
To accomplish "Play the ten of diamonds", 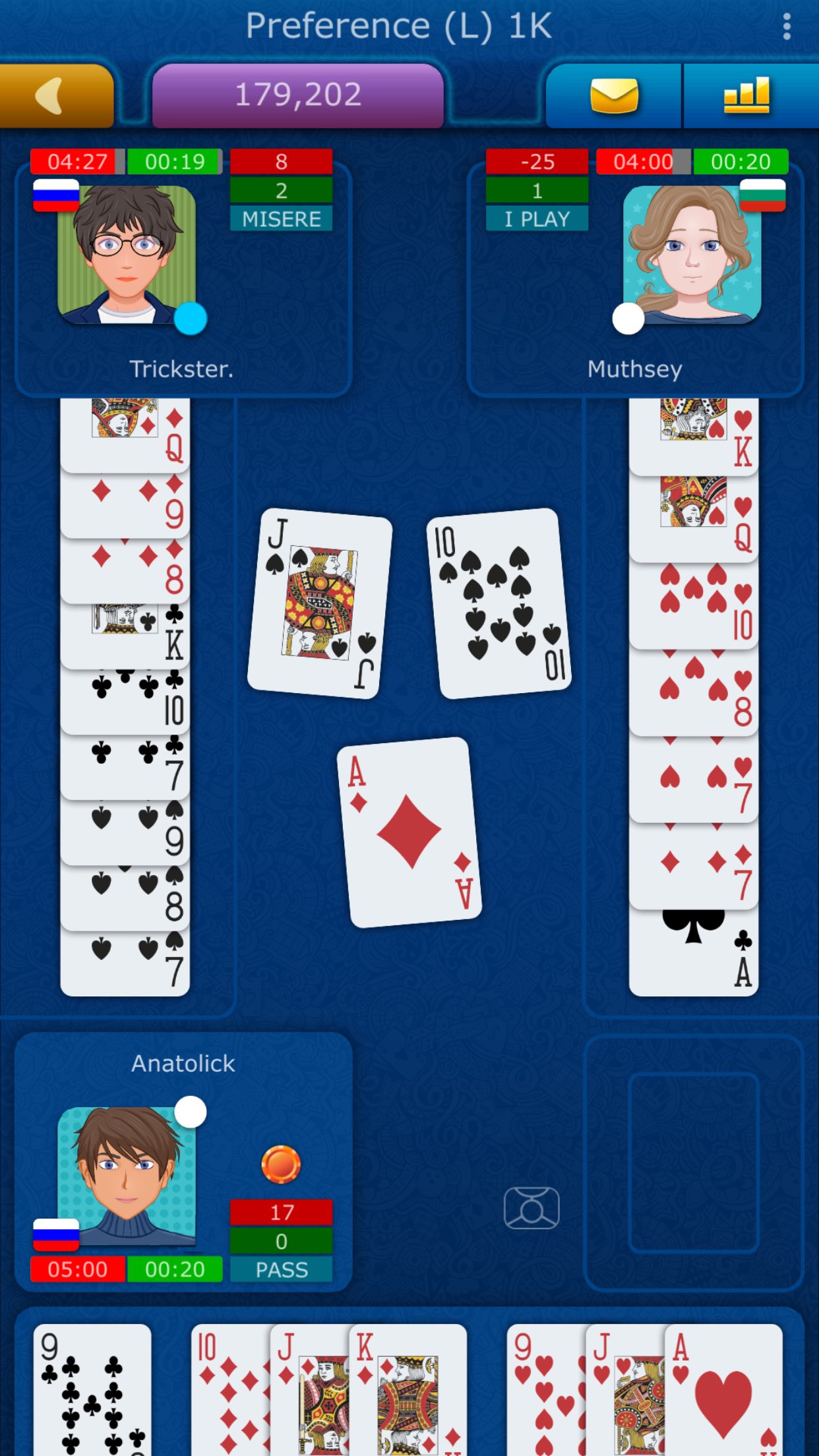I will click(230, 1389).
